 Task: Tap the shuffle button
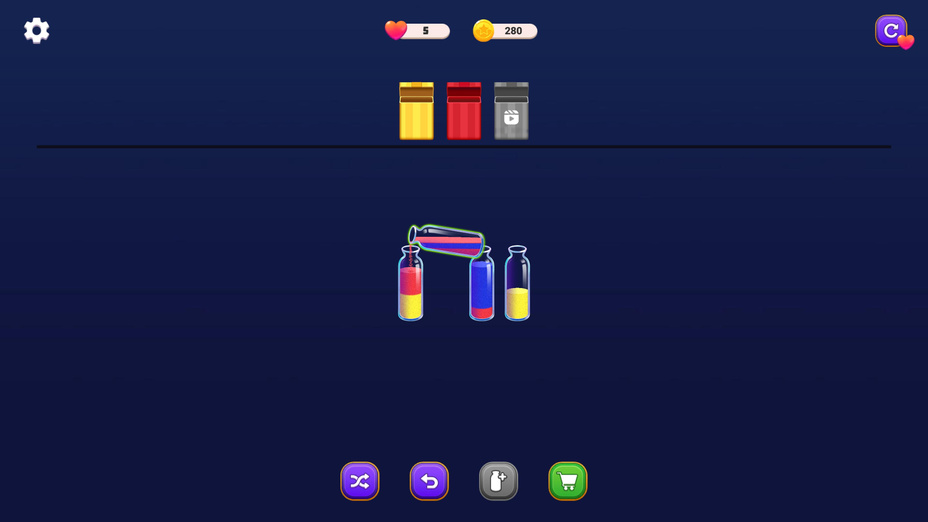pos(360,481)
